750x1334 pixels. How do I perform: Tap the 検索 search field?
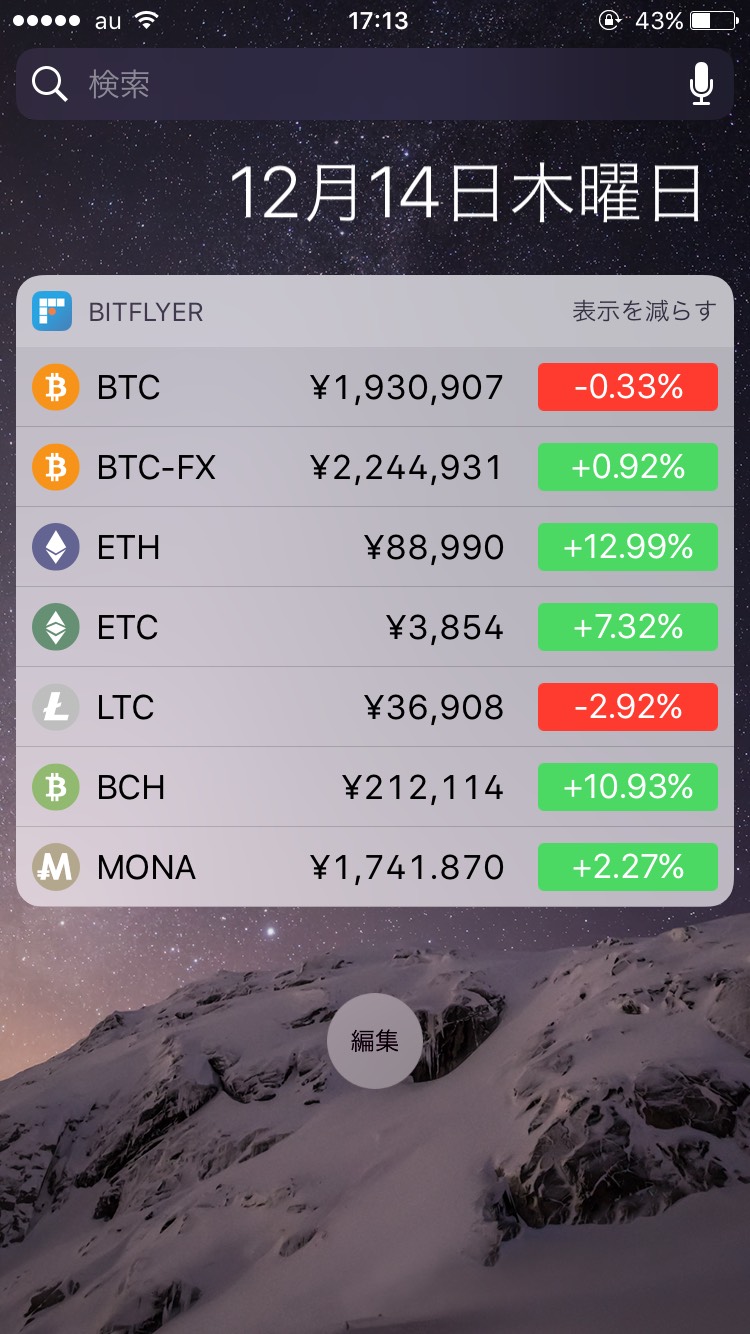[x=375, y=84]
